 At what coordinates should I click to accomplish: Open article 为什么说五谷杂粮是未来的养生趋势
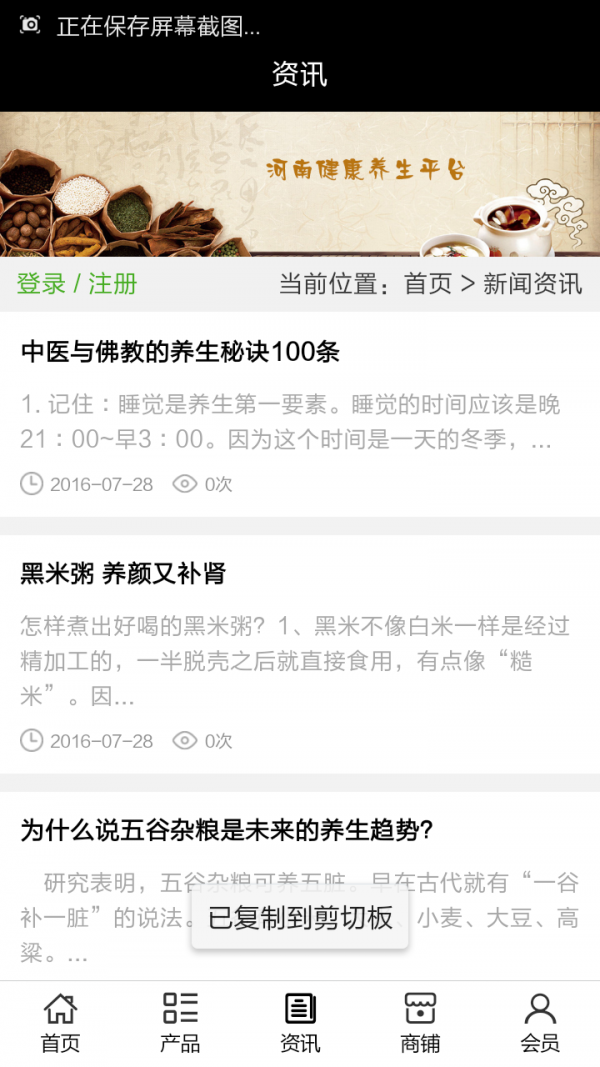click(226, 830)
